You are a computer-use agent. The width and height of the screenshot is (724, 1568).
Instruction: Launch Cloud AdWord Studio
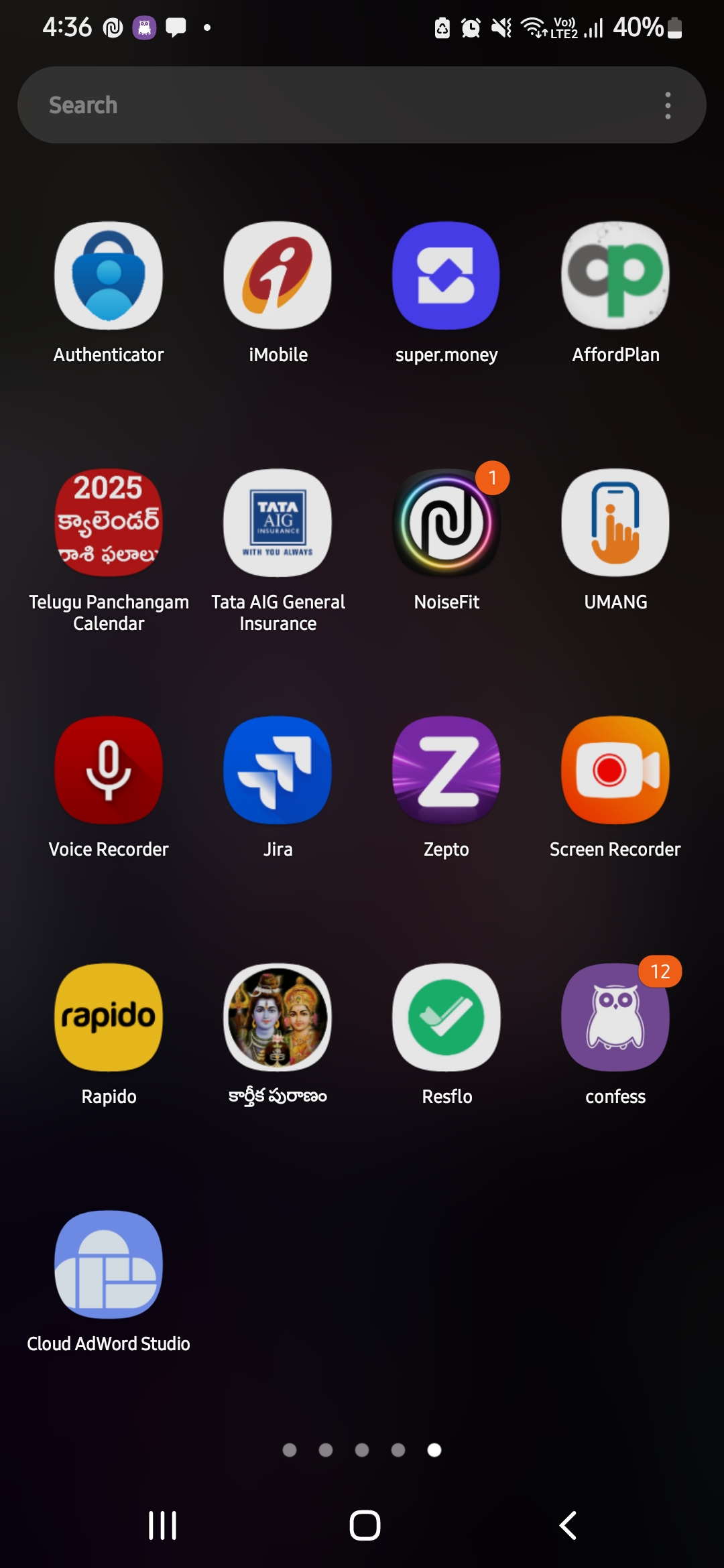109,1264
